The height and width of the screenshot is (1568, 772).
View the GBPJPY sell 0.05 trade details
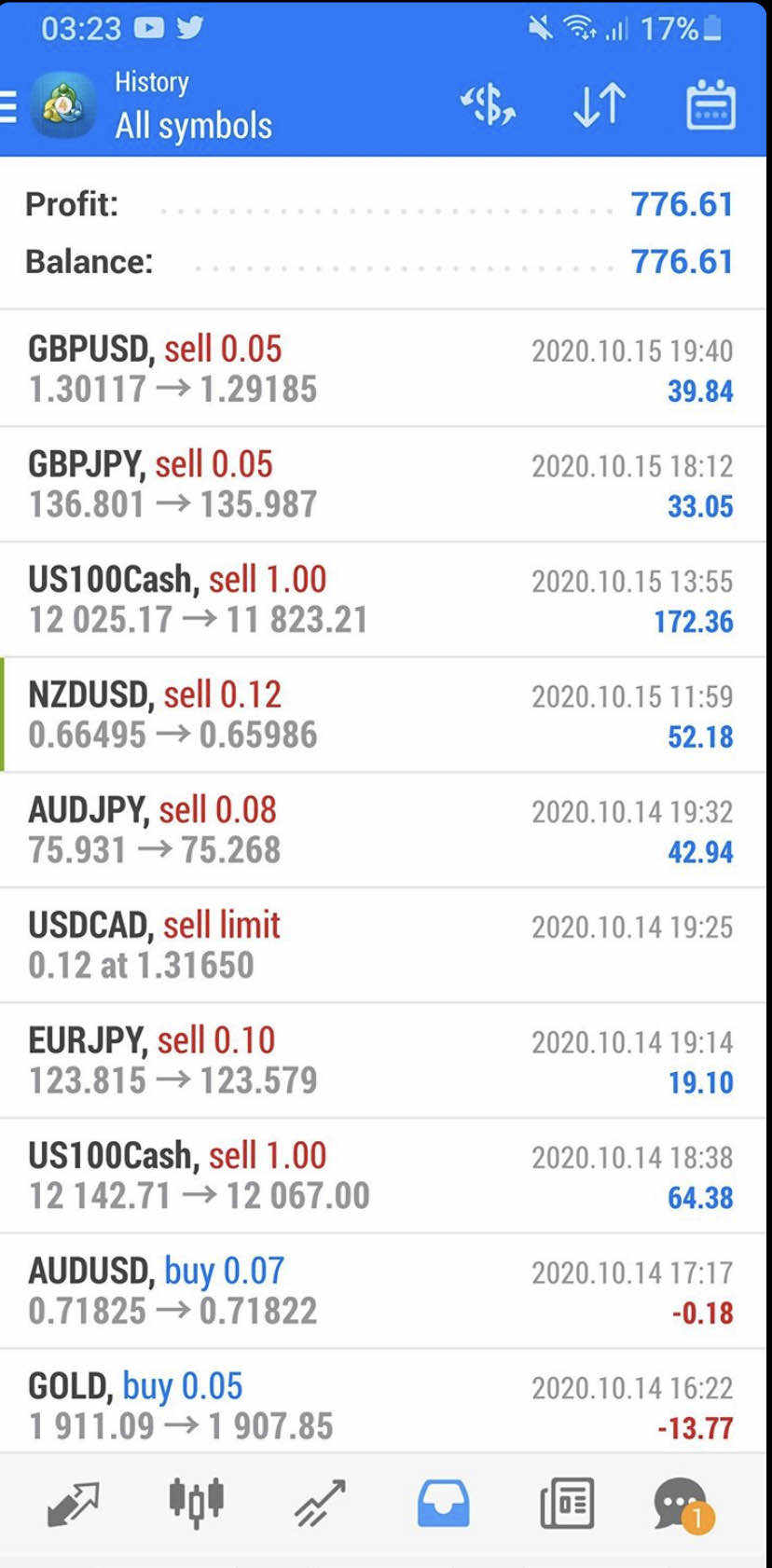pos(382,485)
